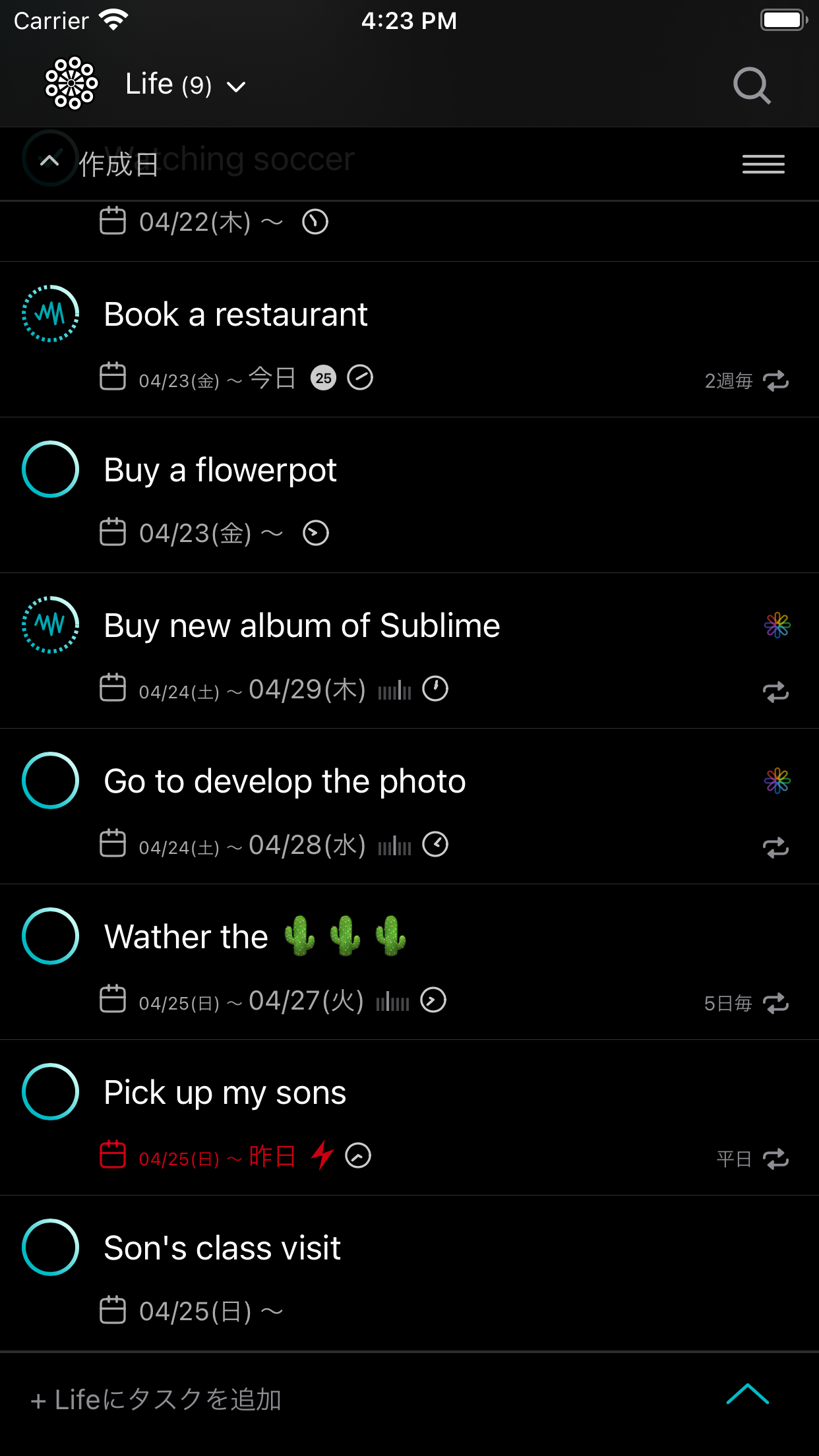Complete the Wather the cactus task

51,936
